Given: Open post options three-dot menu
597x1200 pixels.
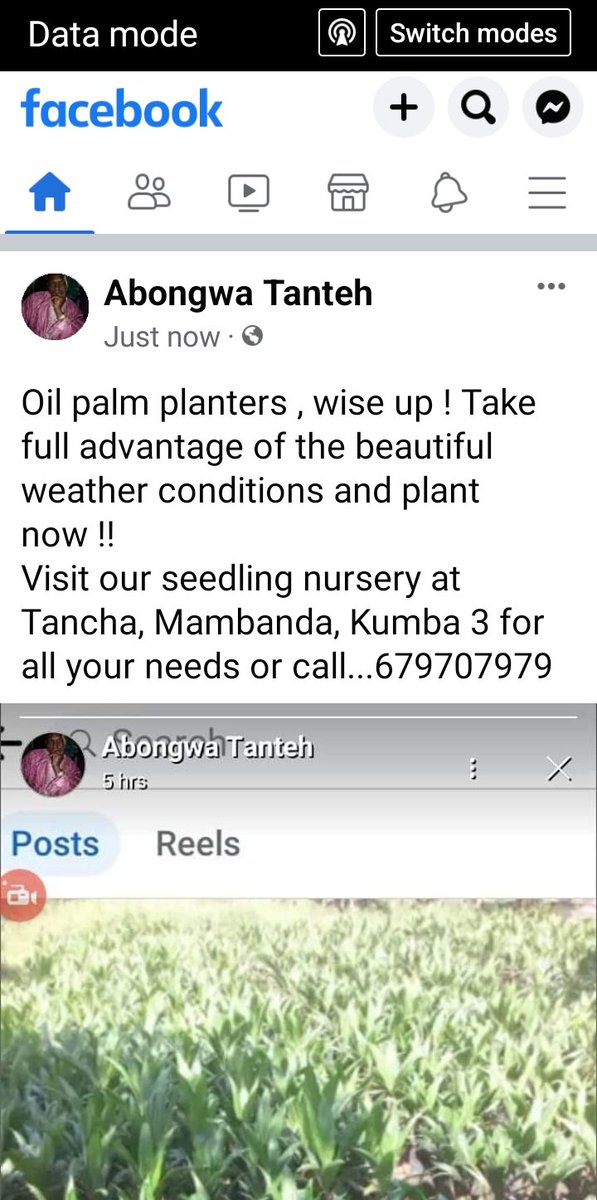Looking at the screenshot, I should coord(551,287).
